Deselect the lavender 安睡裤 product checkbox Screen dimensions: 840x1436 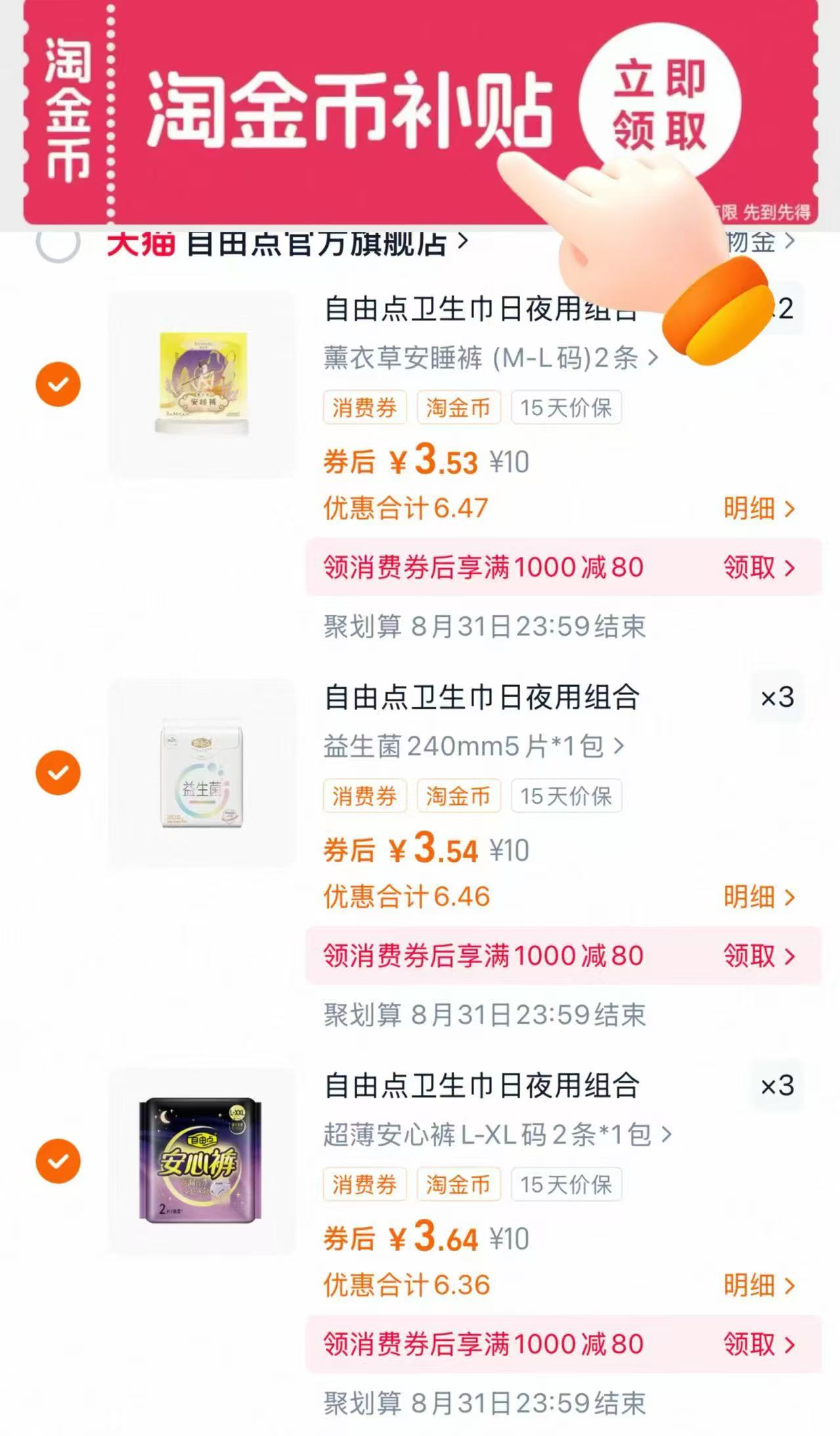[59, 383]
